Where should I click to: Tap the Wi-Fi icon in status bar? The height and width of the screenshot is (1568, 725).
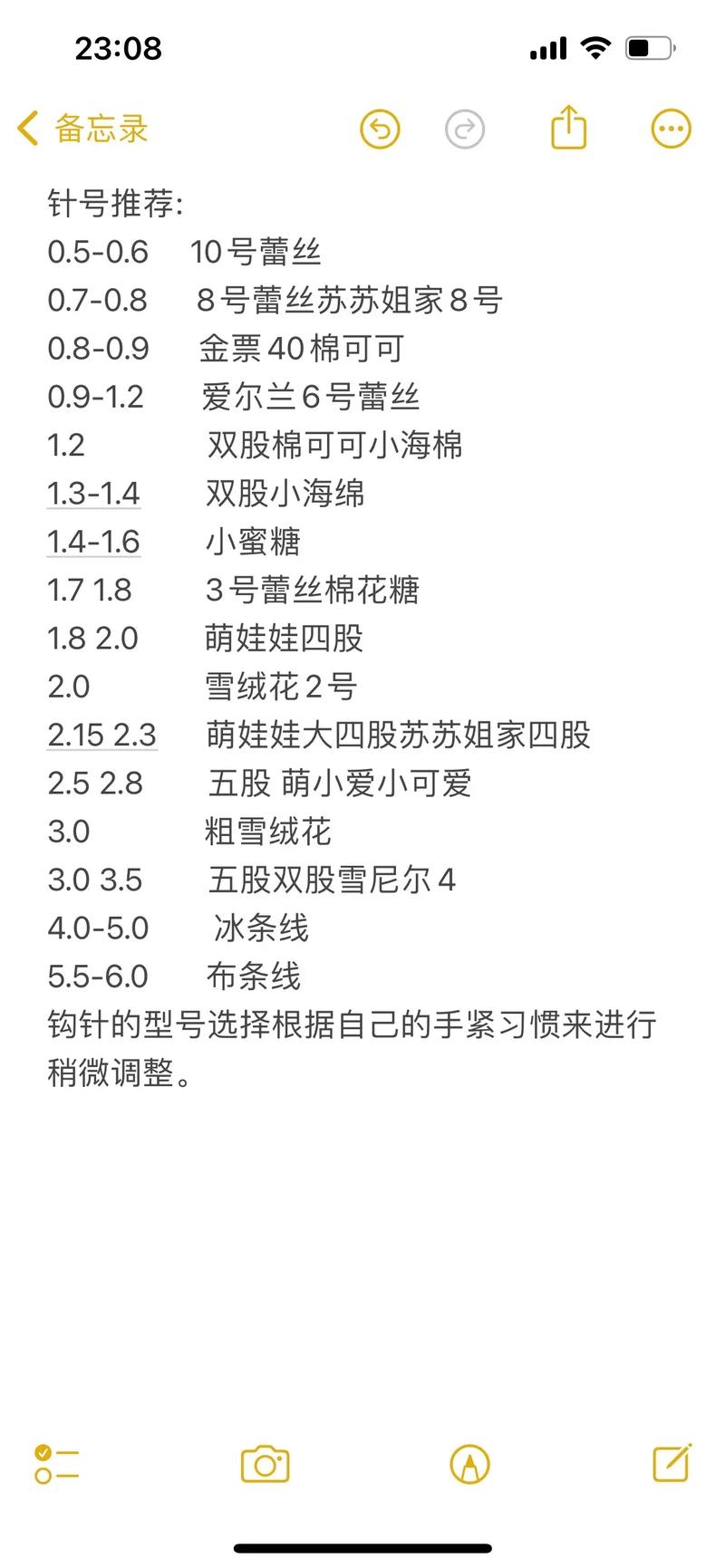pyautogui.click(x=594, y=47)
